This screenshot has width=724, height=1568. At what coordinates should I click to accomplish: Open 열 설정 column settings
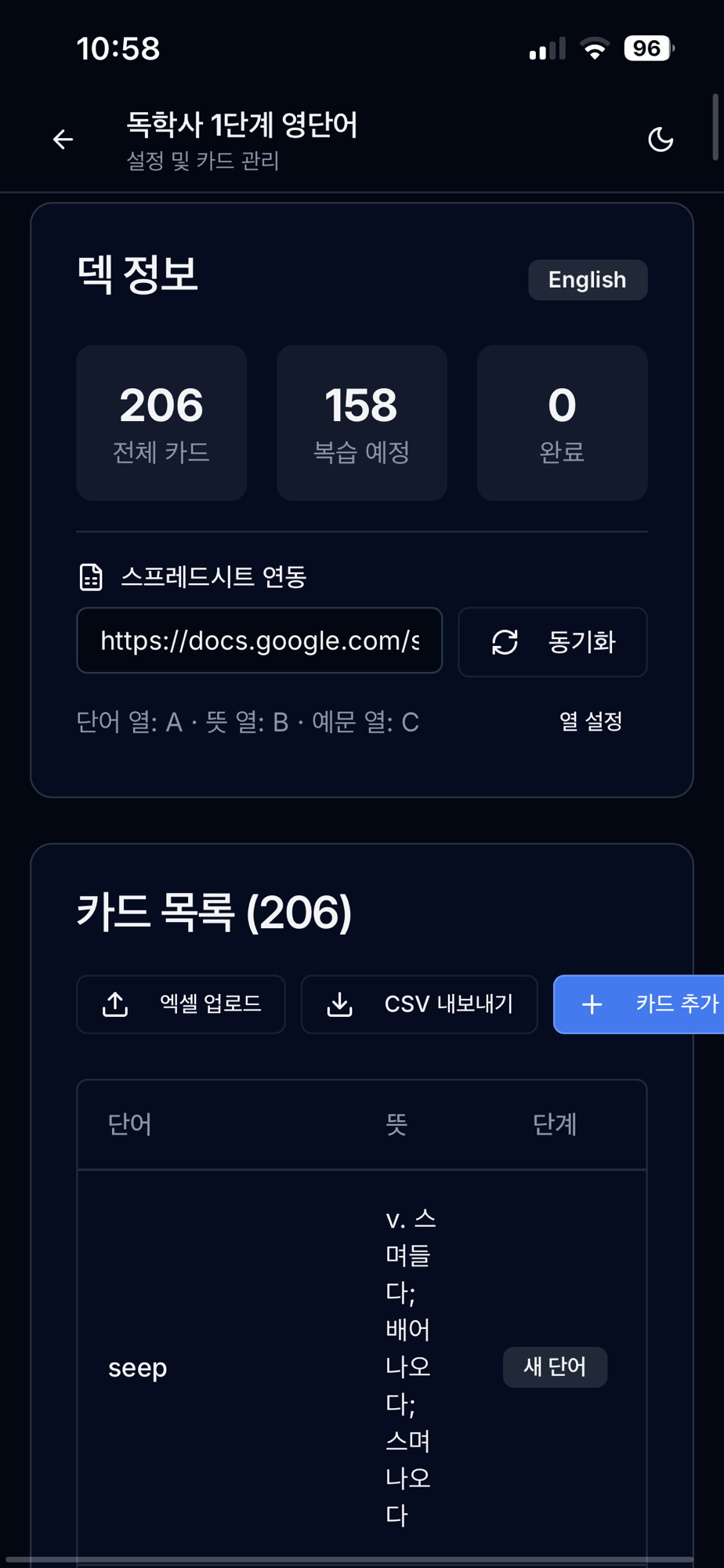point(591,721)
